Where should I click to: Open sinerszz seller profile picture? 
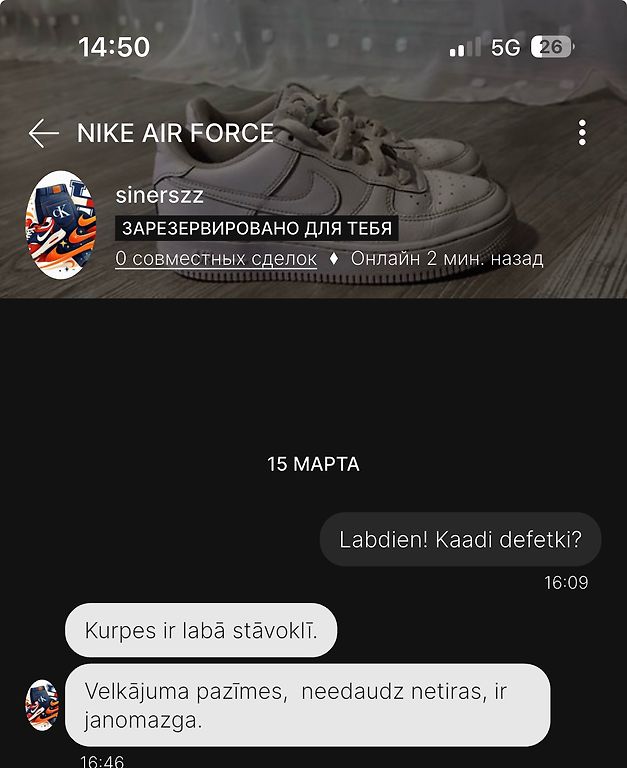[59, 224]
